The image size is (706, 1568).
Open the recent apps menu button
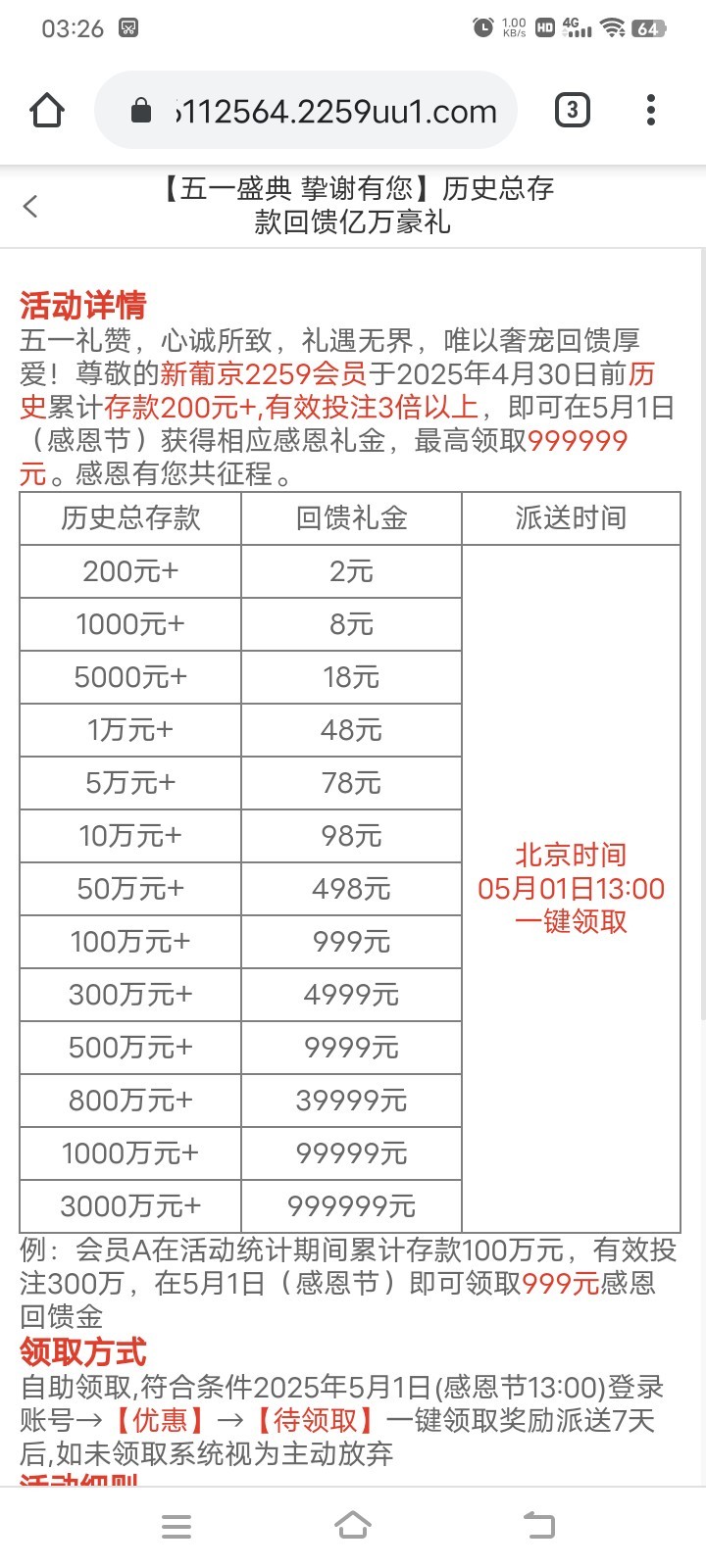[176, 1525]
